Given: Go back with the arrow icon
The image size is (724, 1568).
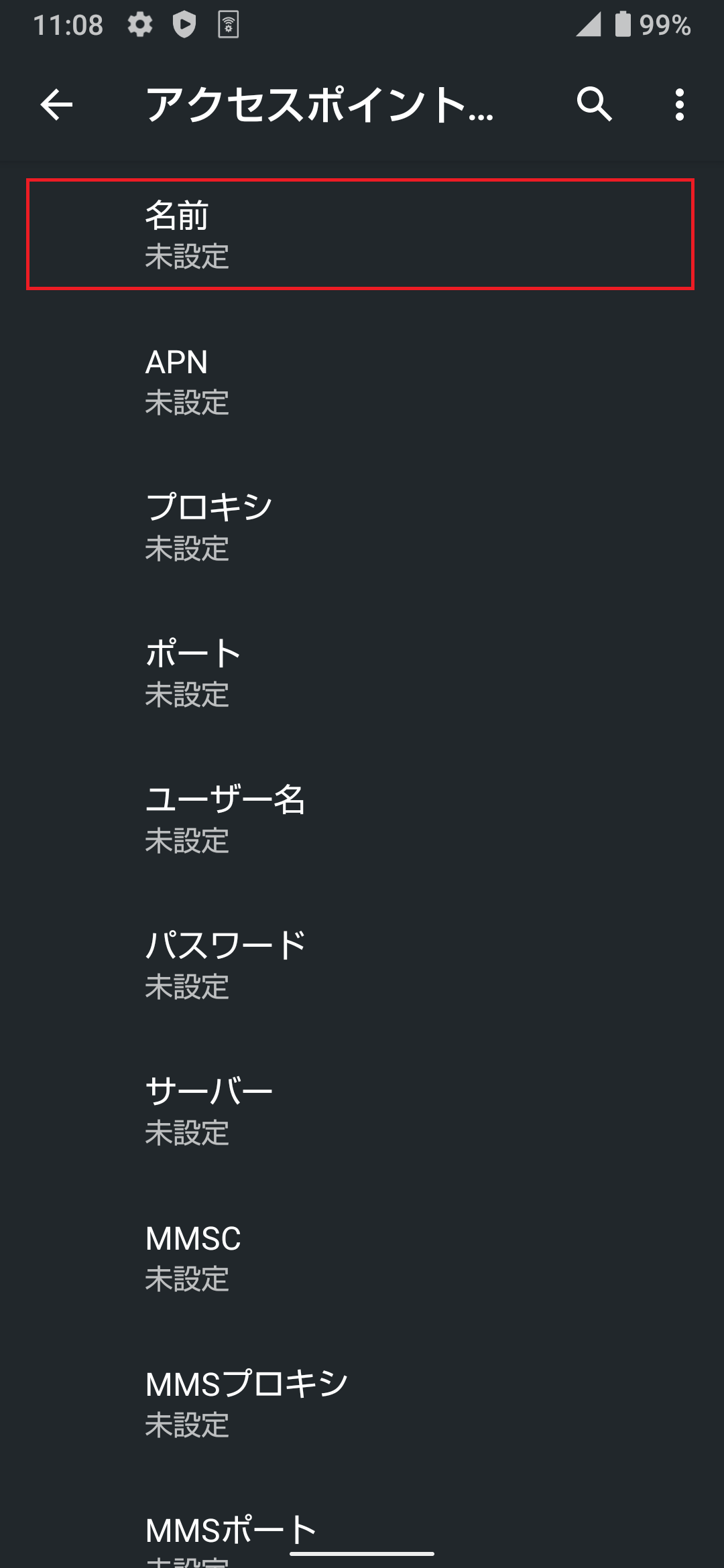Looking at the screenshot, I should click(56, 105).
